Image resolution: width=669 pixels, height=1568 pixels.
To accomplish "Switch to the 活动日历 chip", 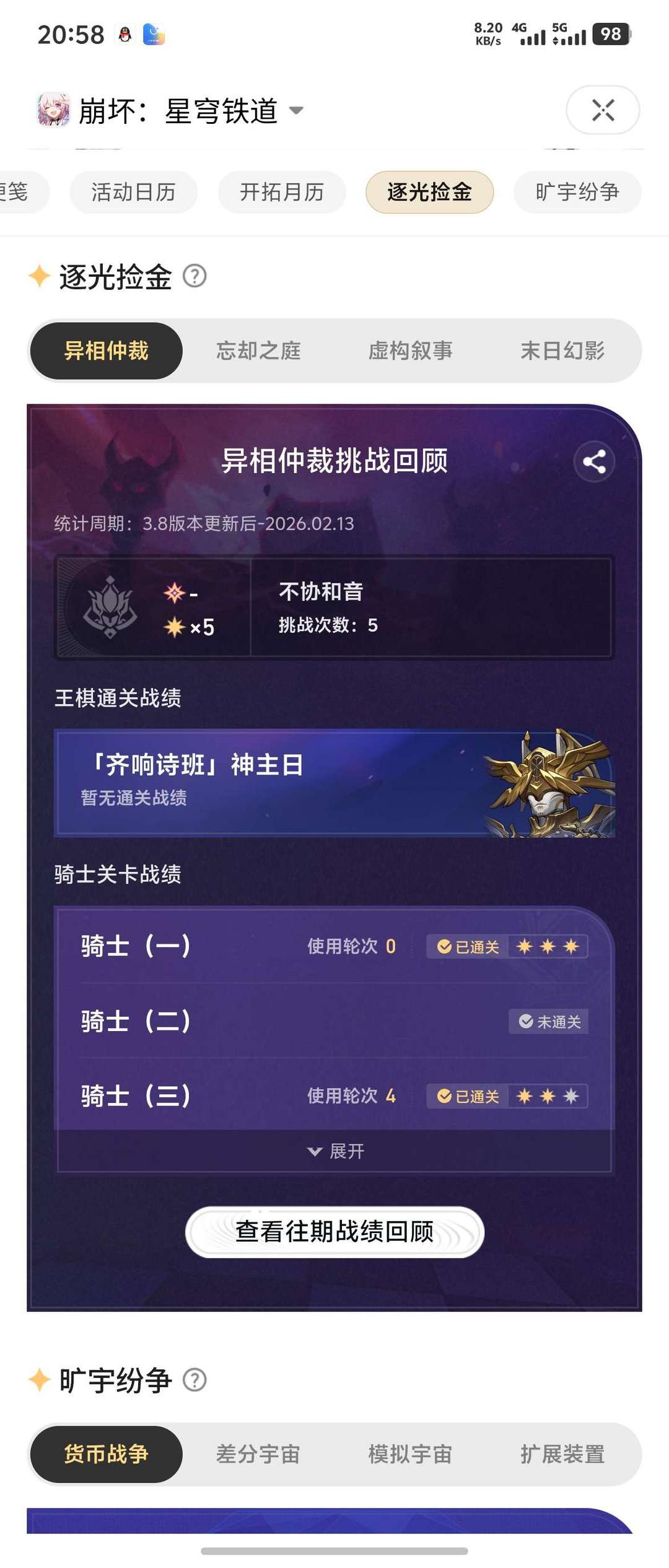I will (133, 192).
